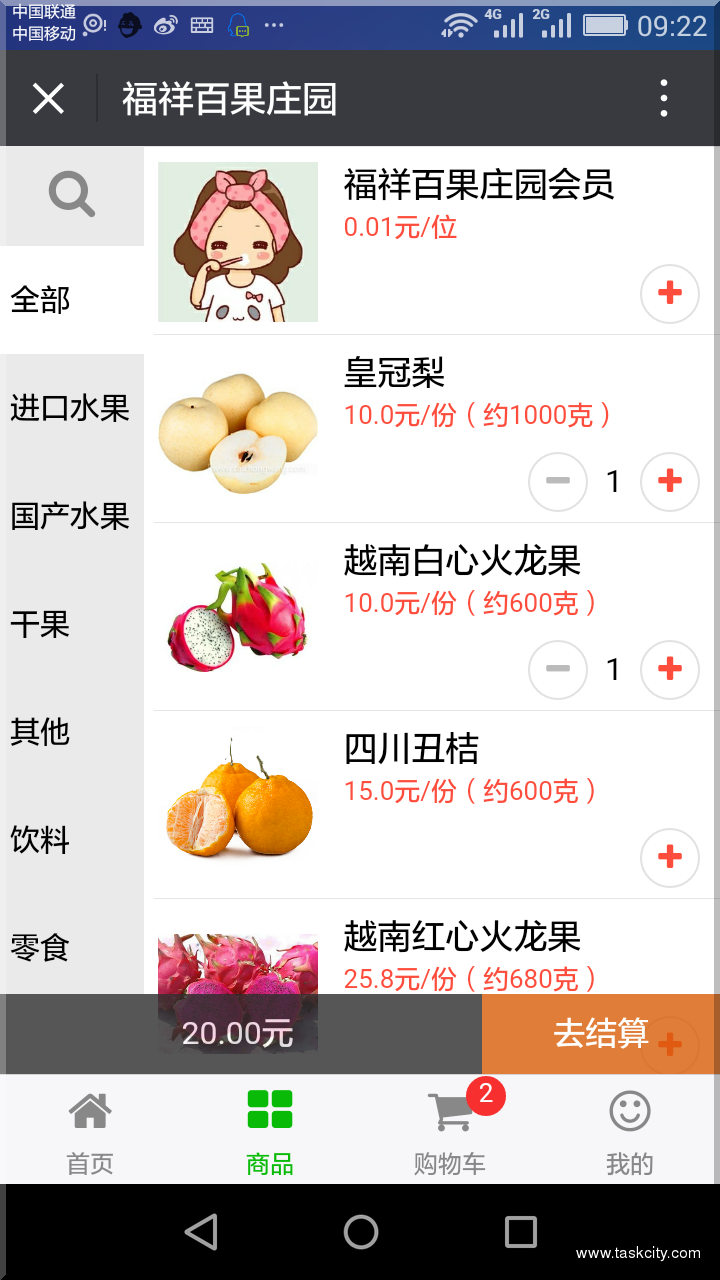The width and height of the screenshot is (720, 1280).
Task: View the 皇冠梨 product photo
Action: point(237,430)
